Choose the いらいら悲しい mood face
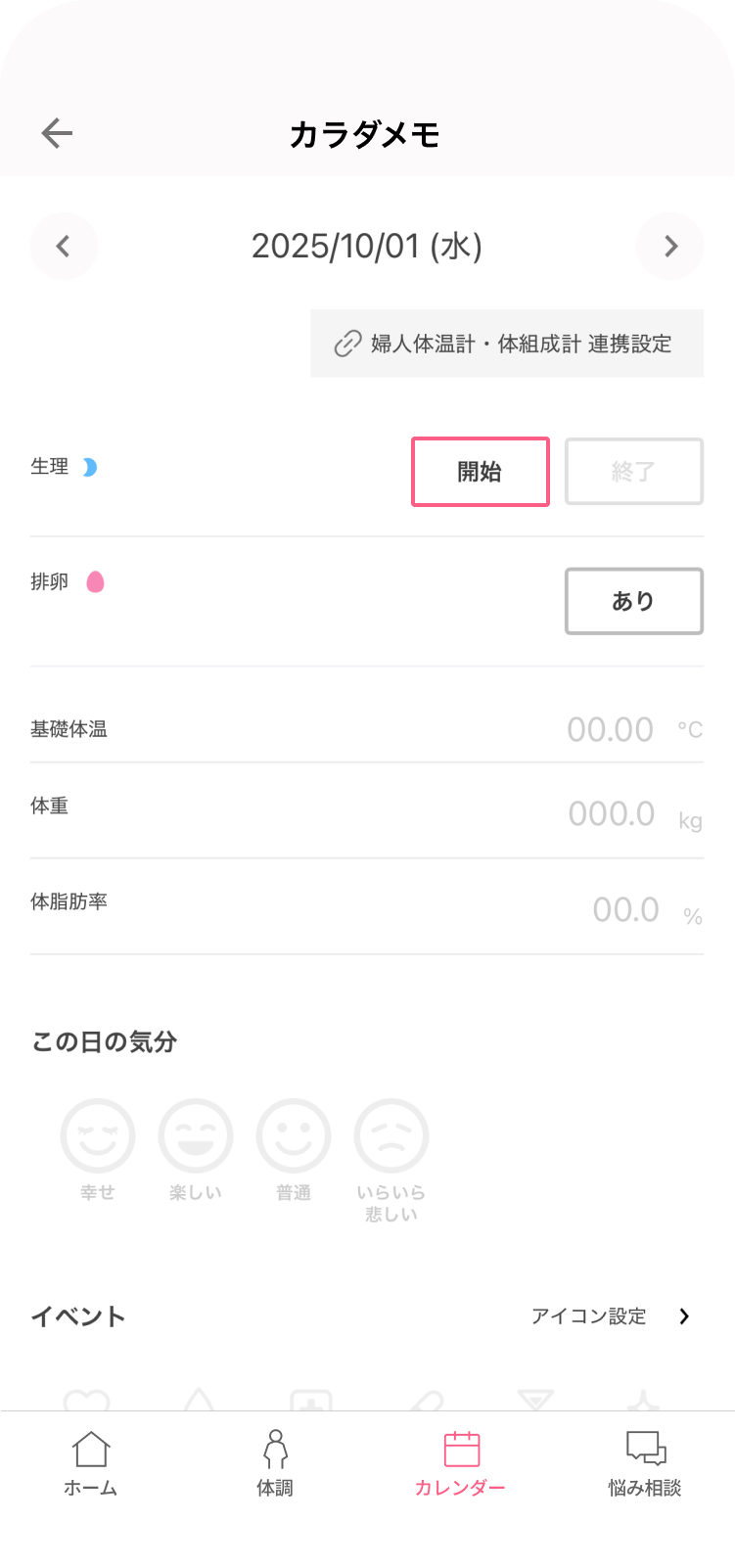The image size is (735, 1568). (x=391, y=1137)
